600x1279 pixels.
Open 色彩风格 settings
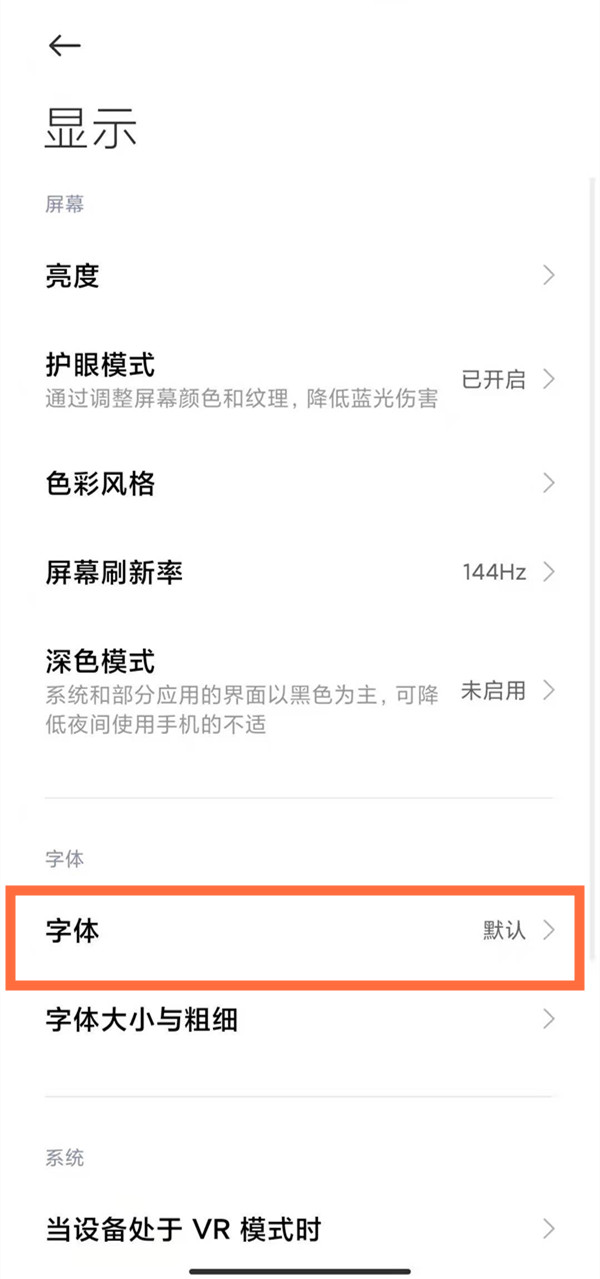tap(300, 484)
